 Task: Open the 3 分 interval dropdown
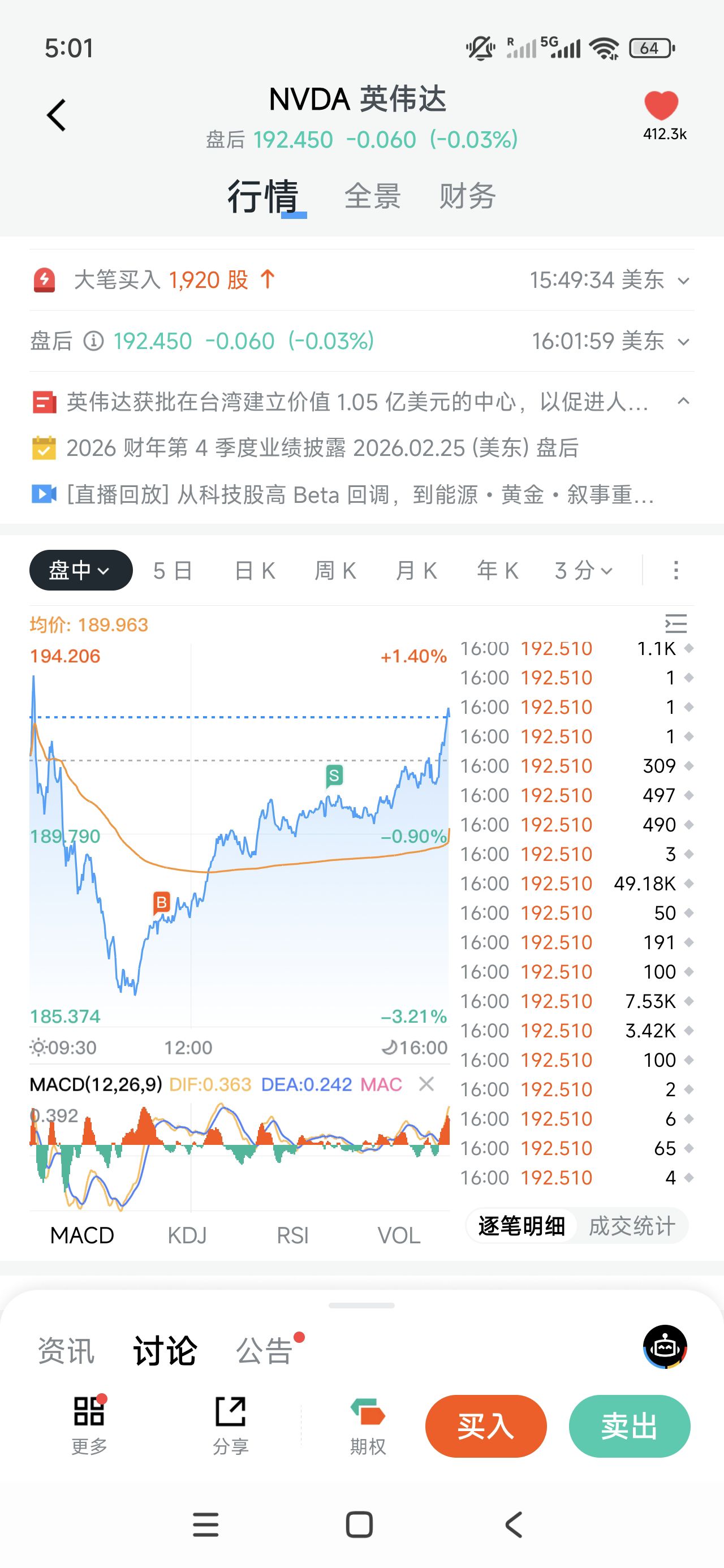(x=583, y=571)
